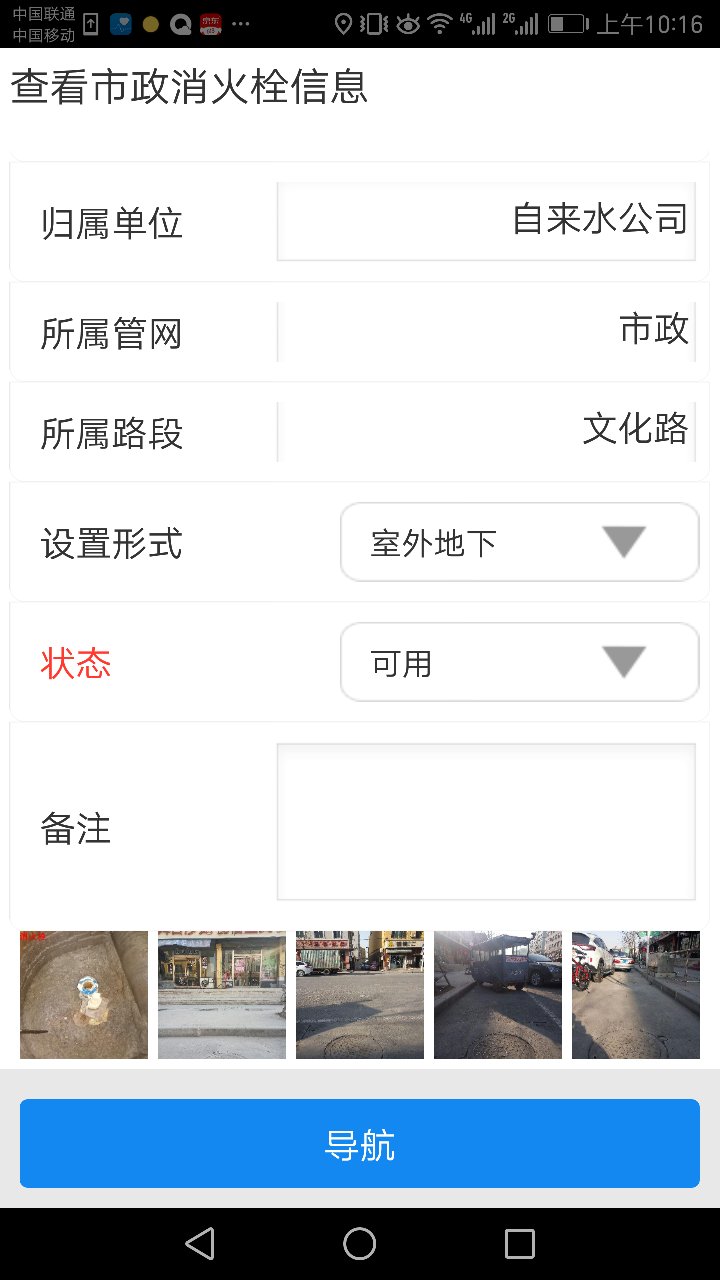Viewport: 720px width, 1280px height.
Task: View the fifth photo with the white car
Action: [636, 995]
